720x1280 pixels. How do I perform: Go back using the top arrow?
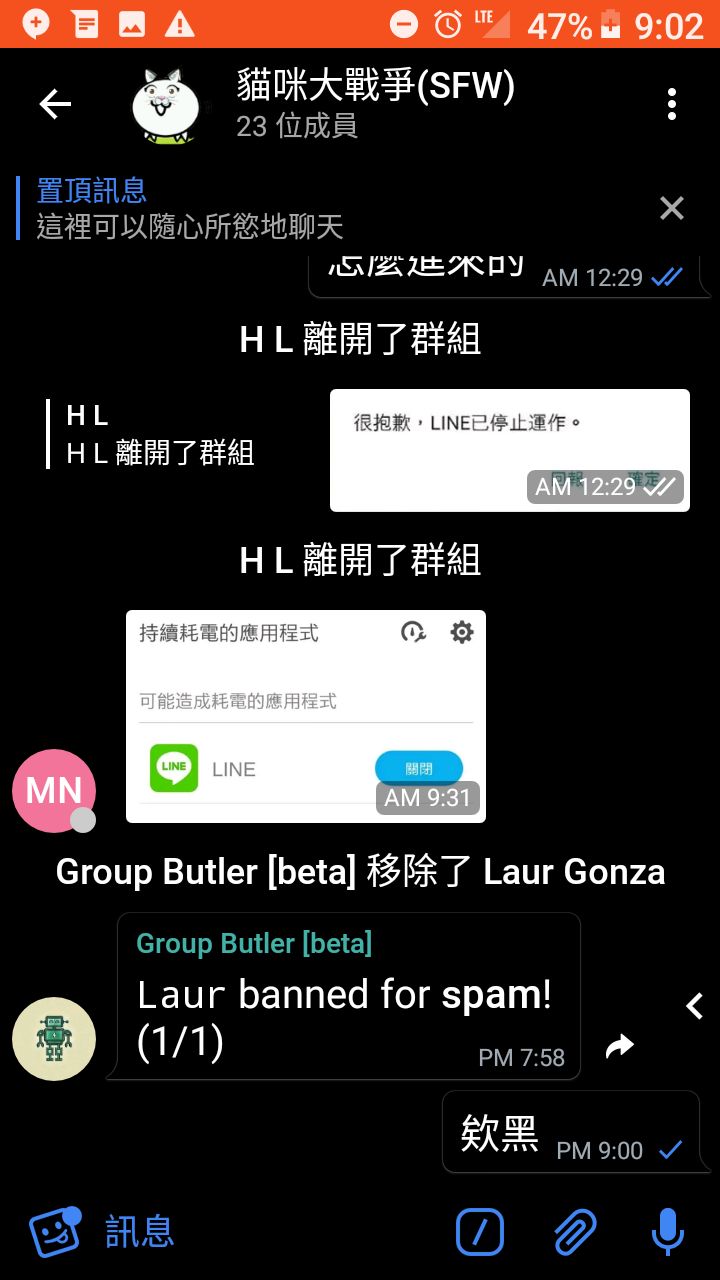(55, 104)
